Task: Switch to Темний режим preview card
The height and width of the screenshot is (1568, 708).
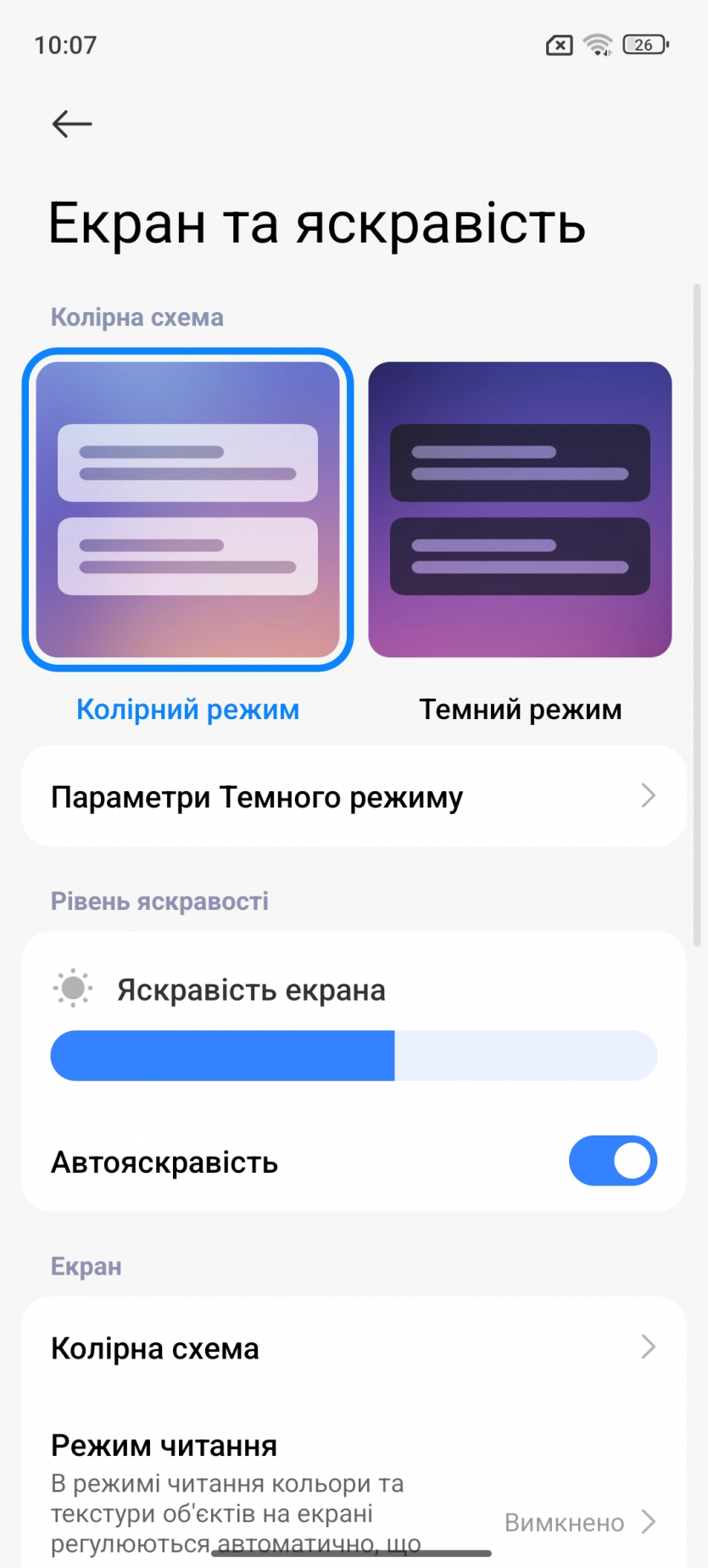Action: [x=520, y=509]
